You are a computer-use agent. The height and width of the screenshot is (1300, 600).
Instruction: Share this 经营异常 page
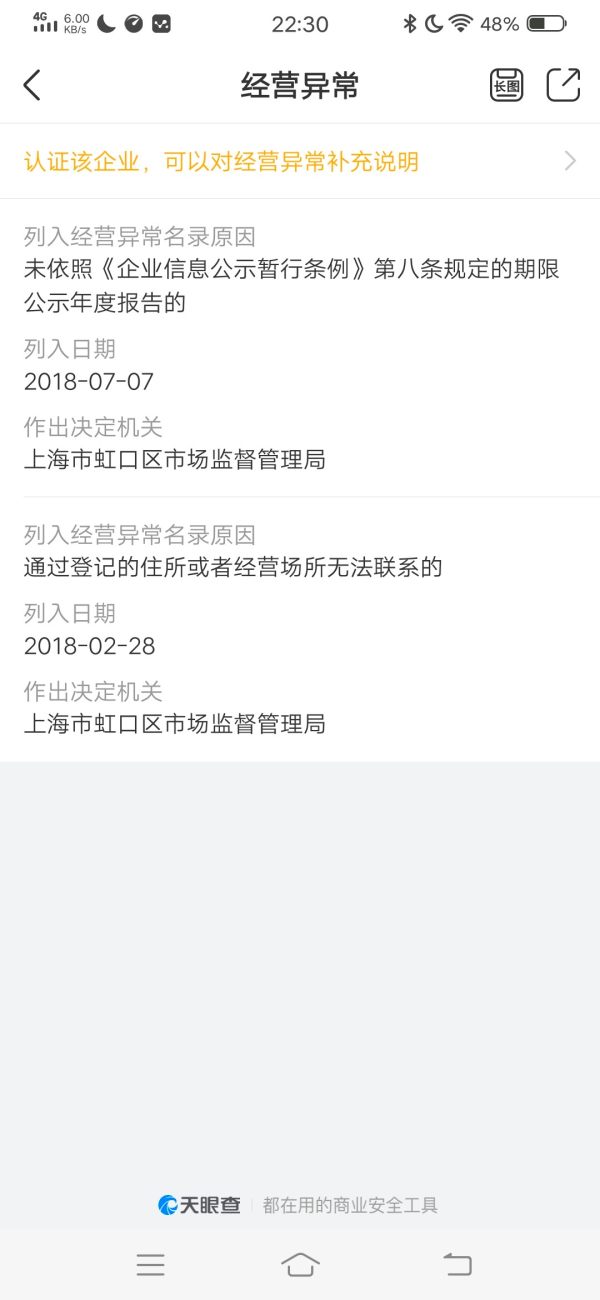[x=563, y=85]
